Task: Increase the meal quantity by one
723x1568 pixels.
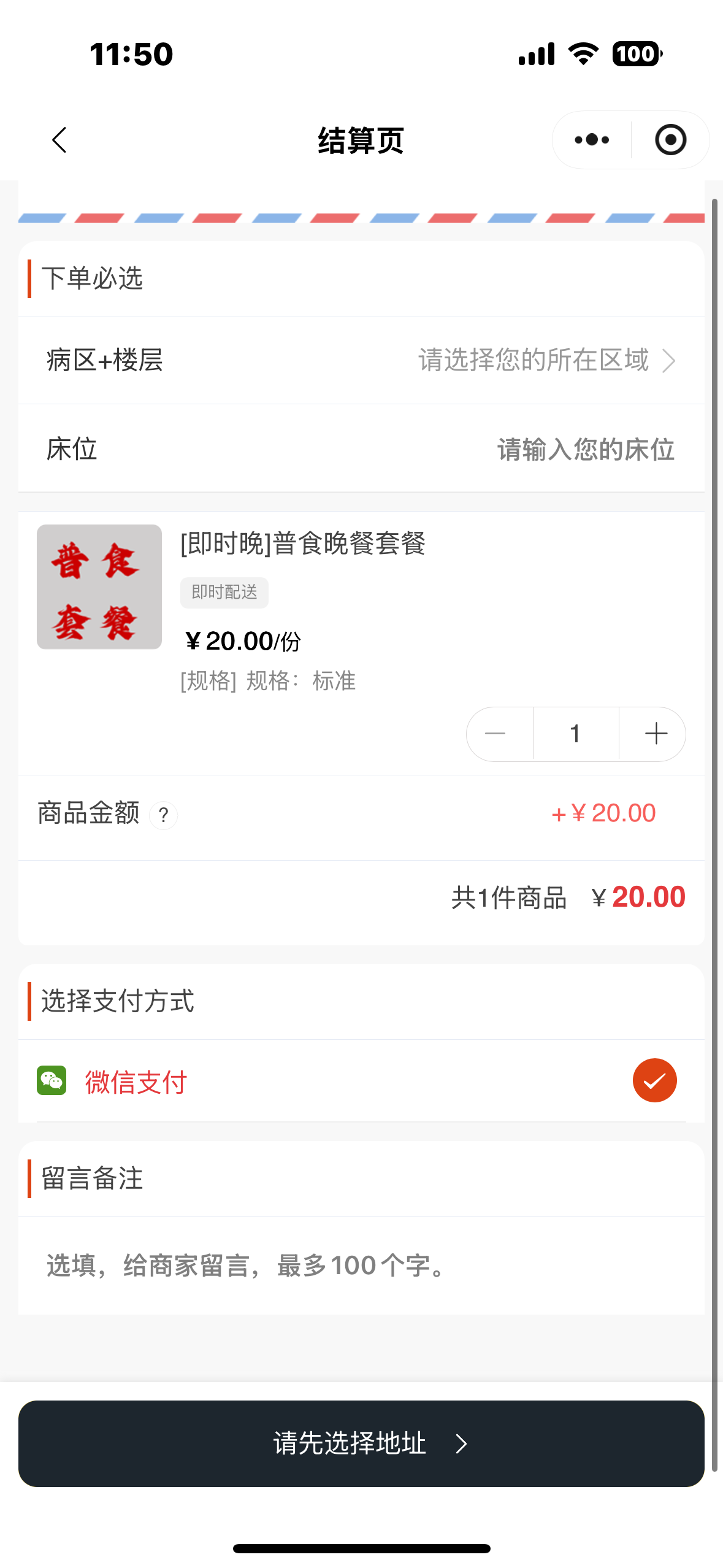Action: [656, 734]
